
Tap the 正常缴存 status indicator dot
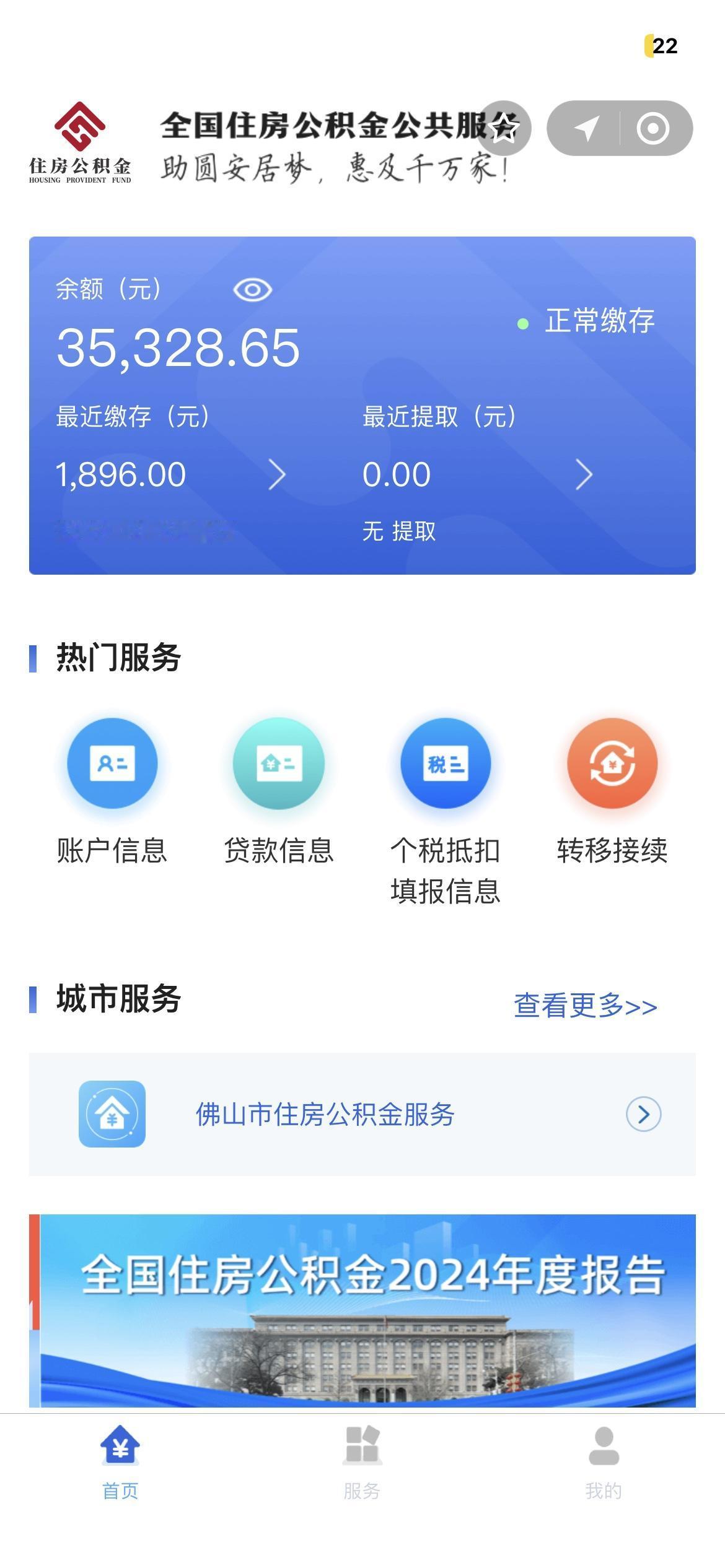[x=522, y=321]
